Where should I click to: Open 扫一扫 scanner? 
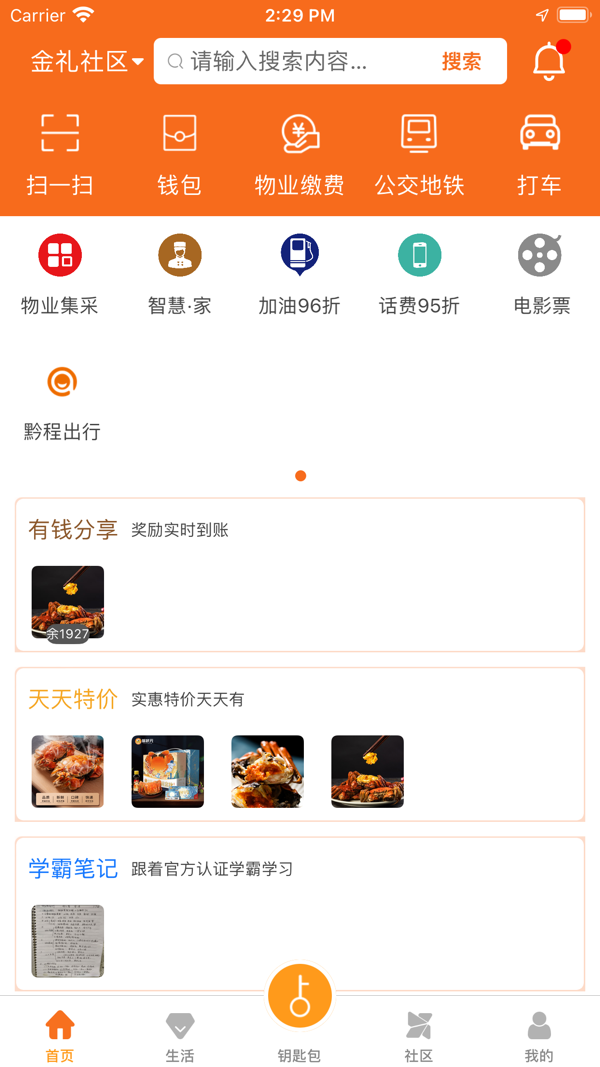[x=60, y=154]
